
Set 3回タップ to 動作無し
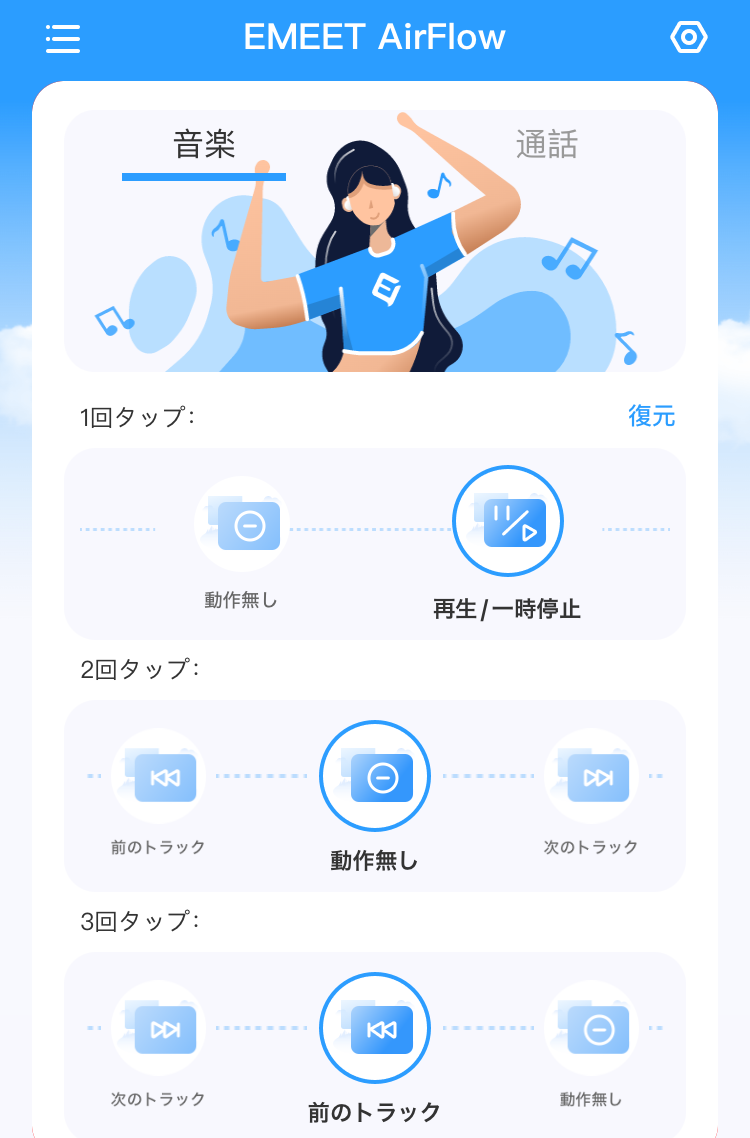[x=591, y=1029]
